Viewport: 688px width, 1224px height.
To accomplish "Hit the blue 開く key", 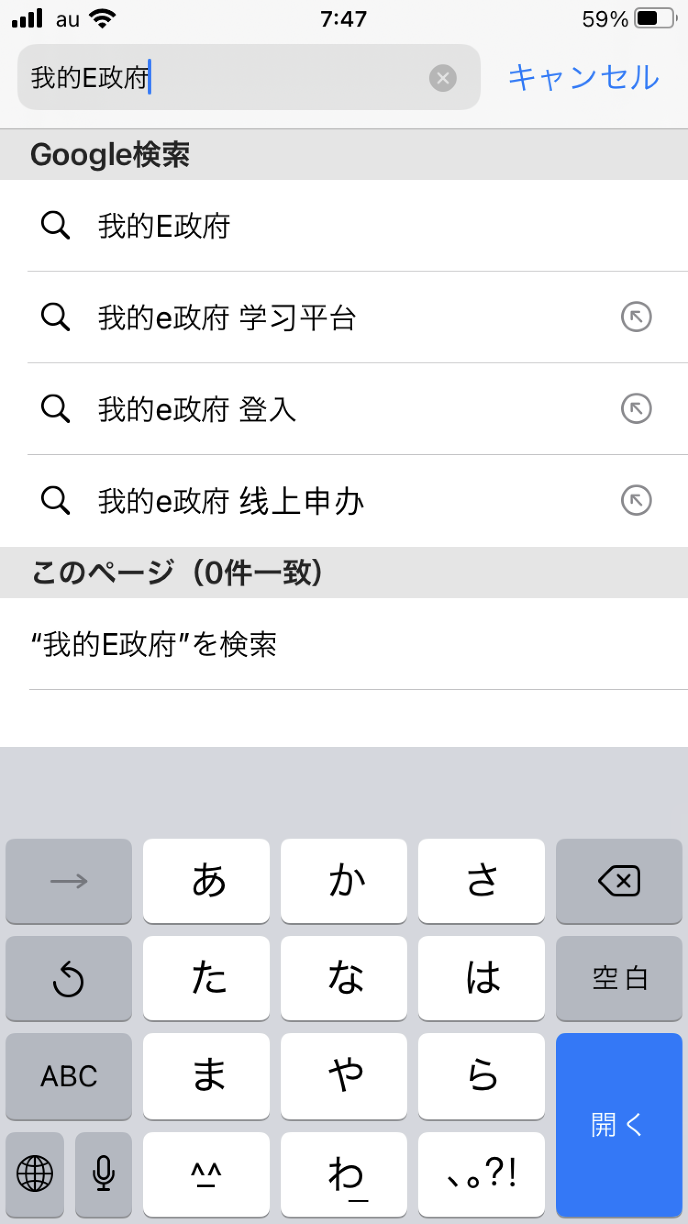I will (x=618, y=1125).
